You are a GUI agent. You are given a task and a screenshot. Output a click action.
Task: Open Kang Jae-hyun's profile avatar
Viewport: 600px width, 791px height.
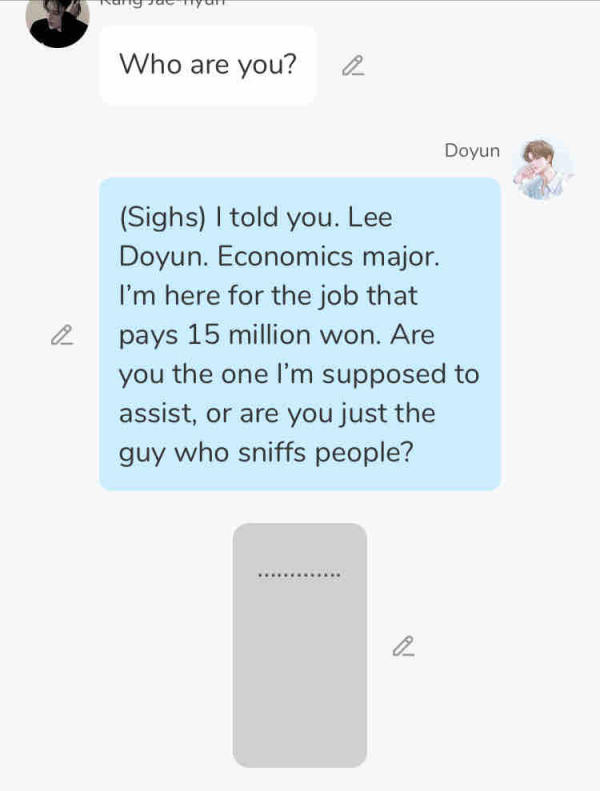point(57,22)
